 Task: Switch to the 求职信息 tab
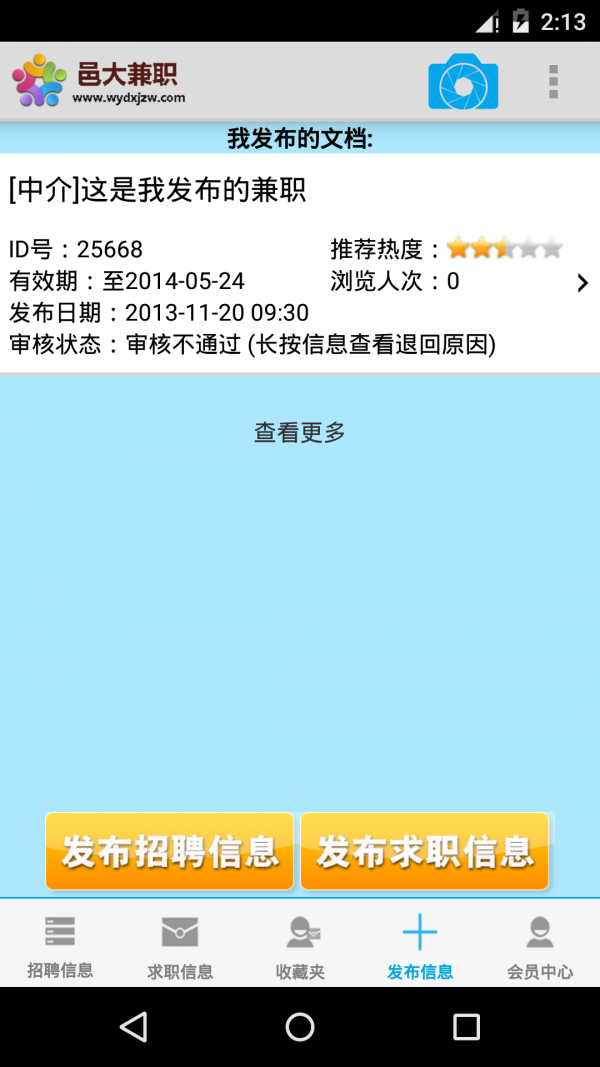(180, 945)
